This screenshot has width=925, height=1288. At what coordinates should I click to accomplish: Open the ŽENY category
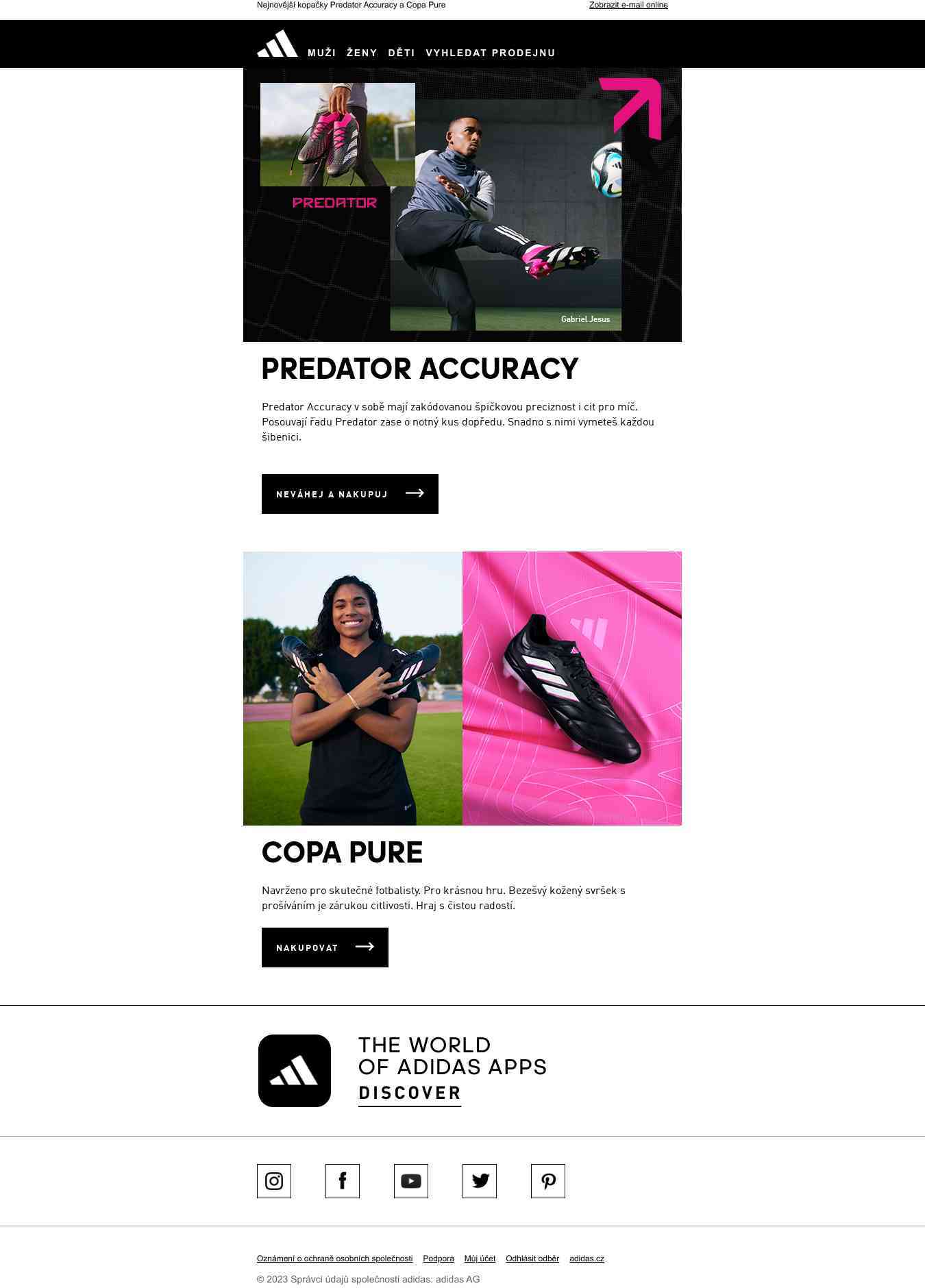362,53
